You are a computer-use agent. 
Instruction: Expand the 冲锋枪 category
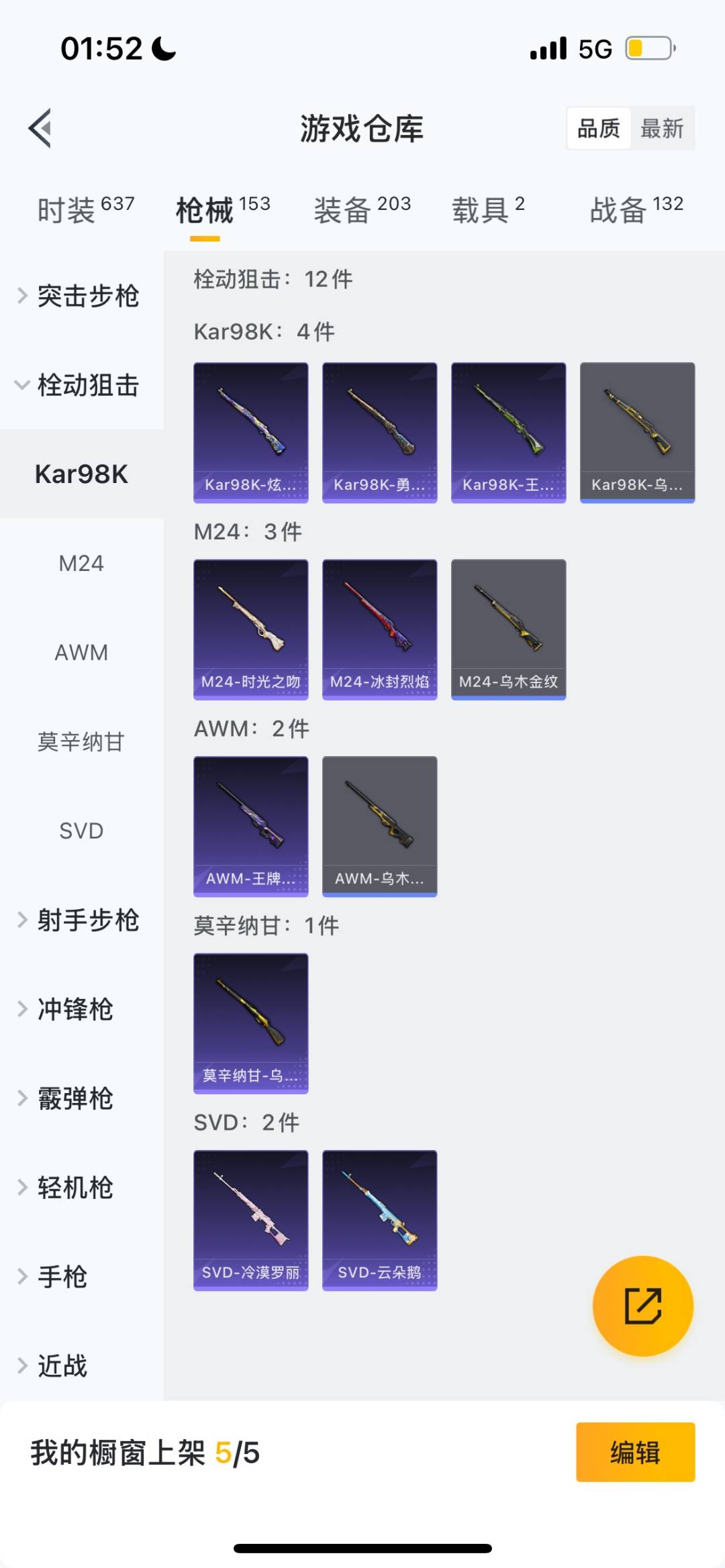[74, 1009]
